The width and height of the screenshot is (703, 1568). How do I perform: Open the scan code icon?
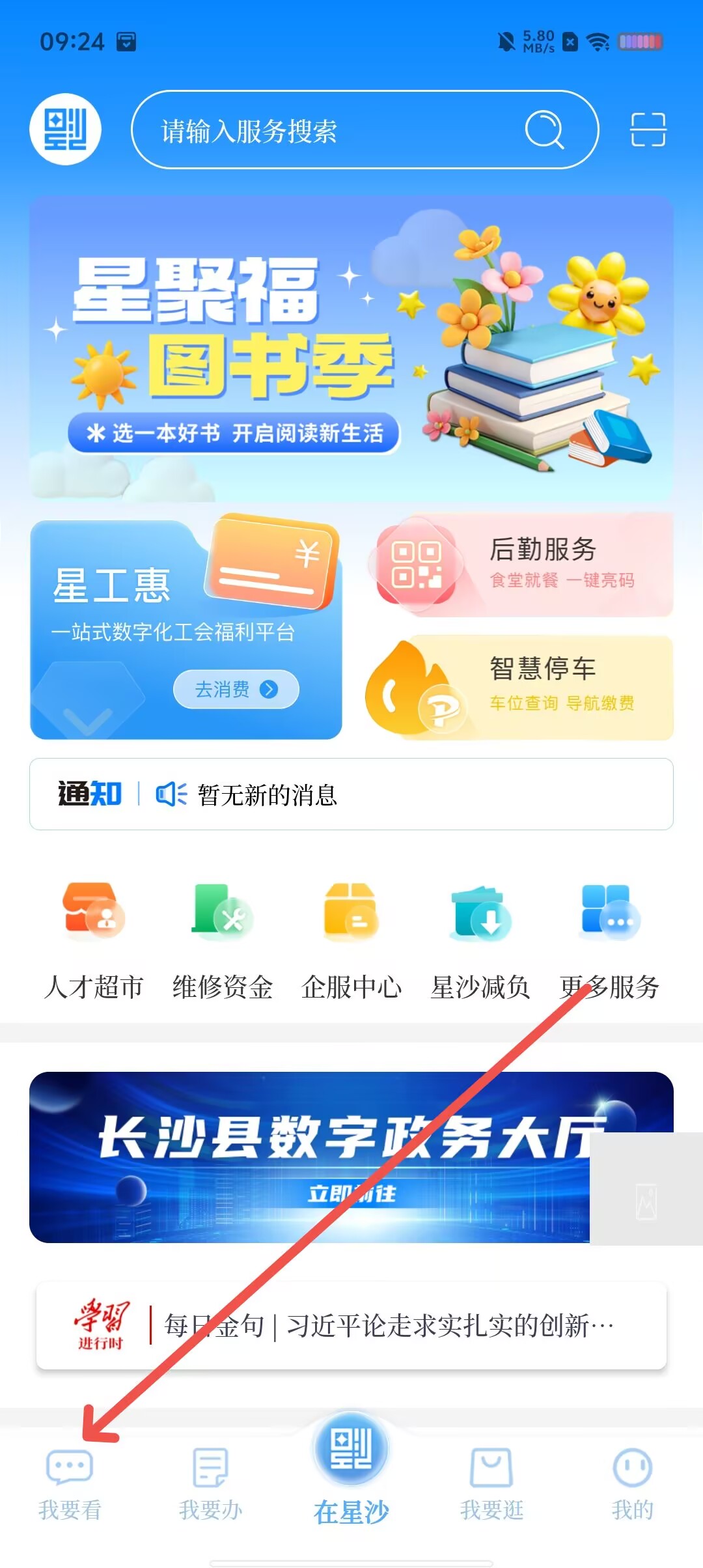(x=648, y=130)
